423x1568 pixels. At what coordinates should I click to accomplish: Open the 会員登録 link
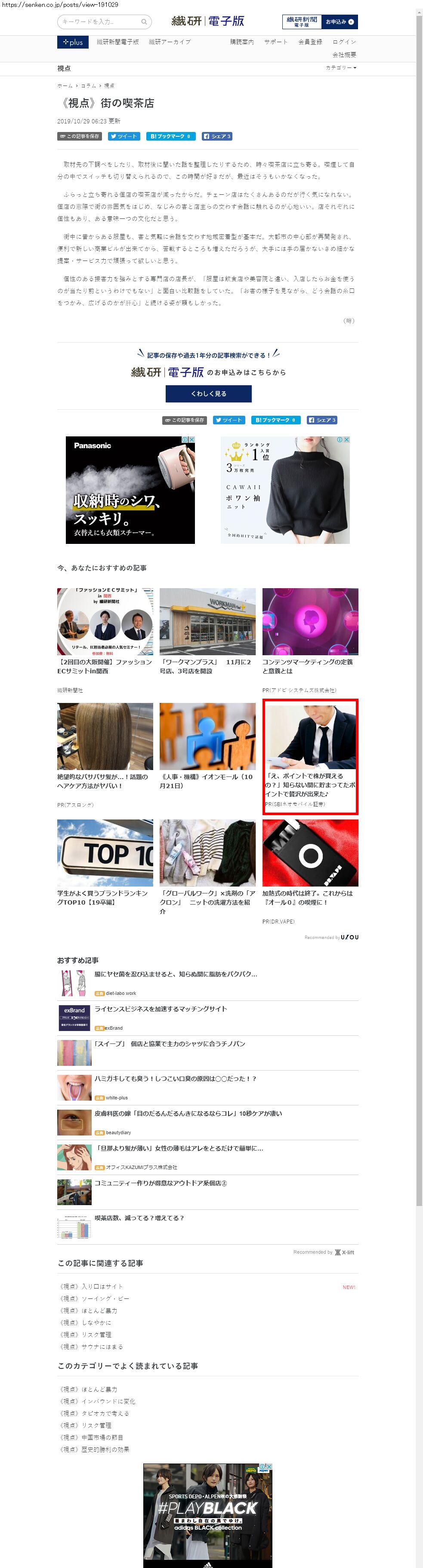[310, 42]
